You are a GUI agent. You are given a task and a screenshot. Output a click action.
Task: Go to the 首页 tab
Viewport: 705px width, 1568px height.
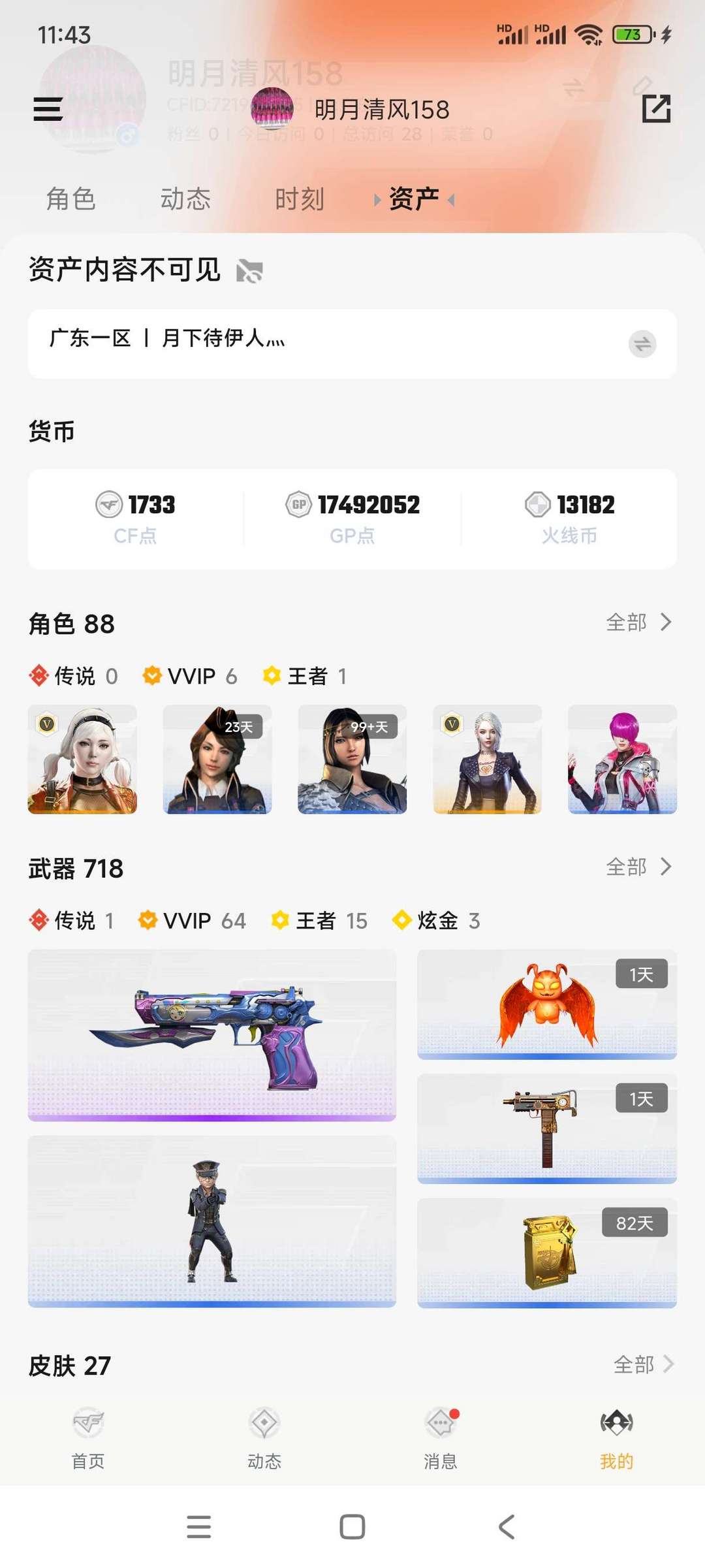tap(88, 1437)
